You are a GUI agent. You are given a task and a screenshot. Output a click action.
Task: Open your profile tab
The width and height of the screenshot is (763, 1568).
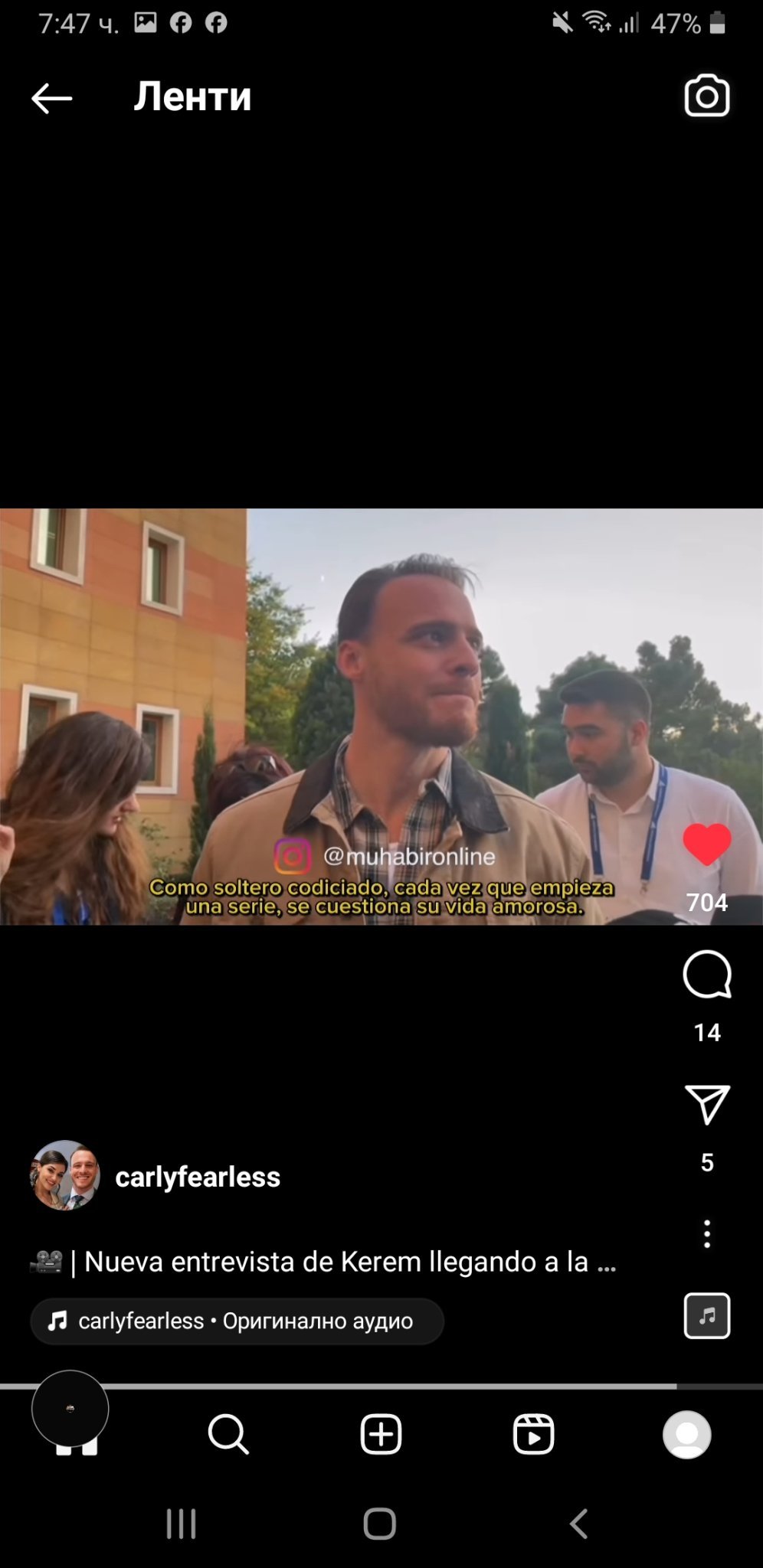coord(686,1434)
